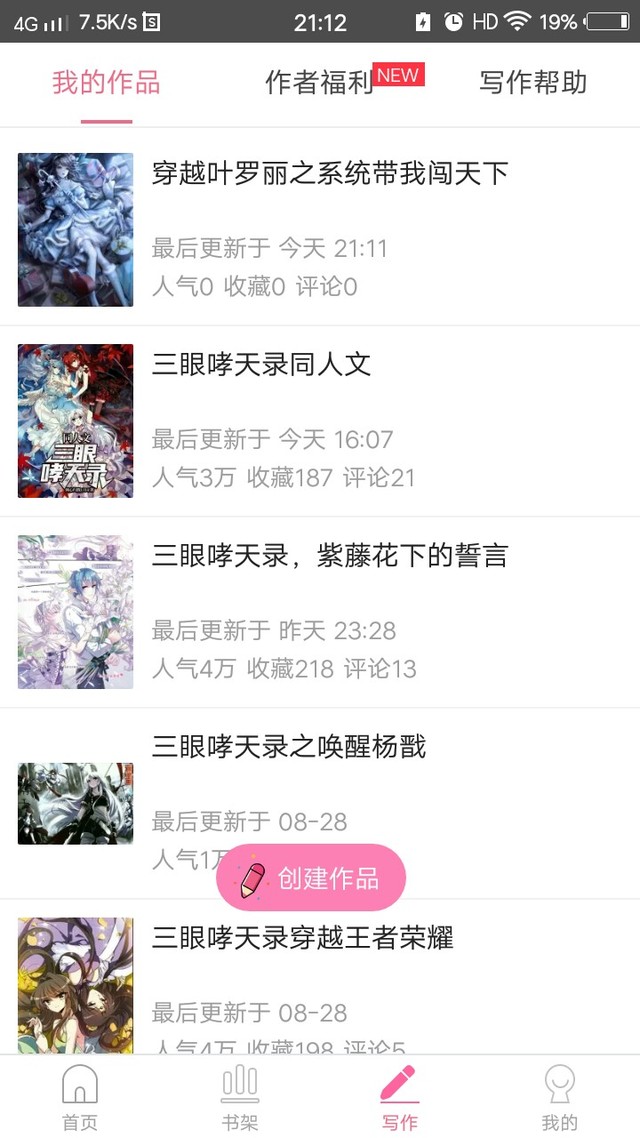Tap the 创建作品 button
The width and height of the screenshot is (640, 1138).
tap(311, 877)
